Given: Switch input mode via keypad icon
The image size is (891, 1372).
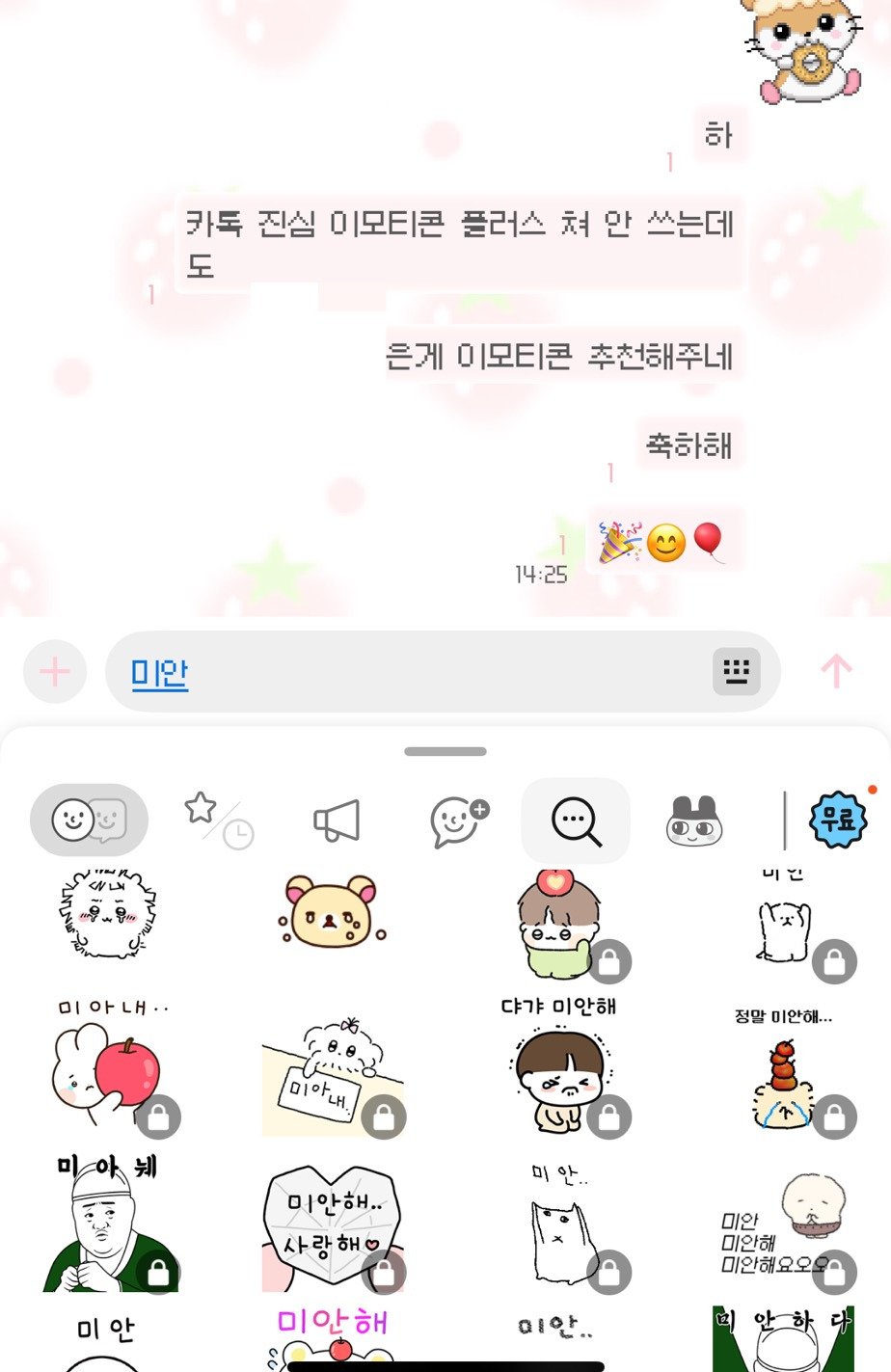Looking at the screenshot, I should [737, 671].
